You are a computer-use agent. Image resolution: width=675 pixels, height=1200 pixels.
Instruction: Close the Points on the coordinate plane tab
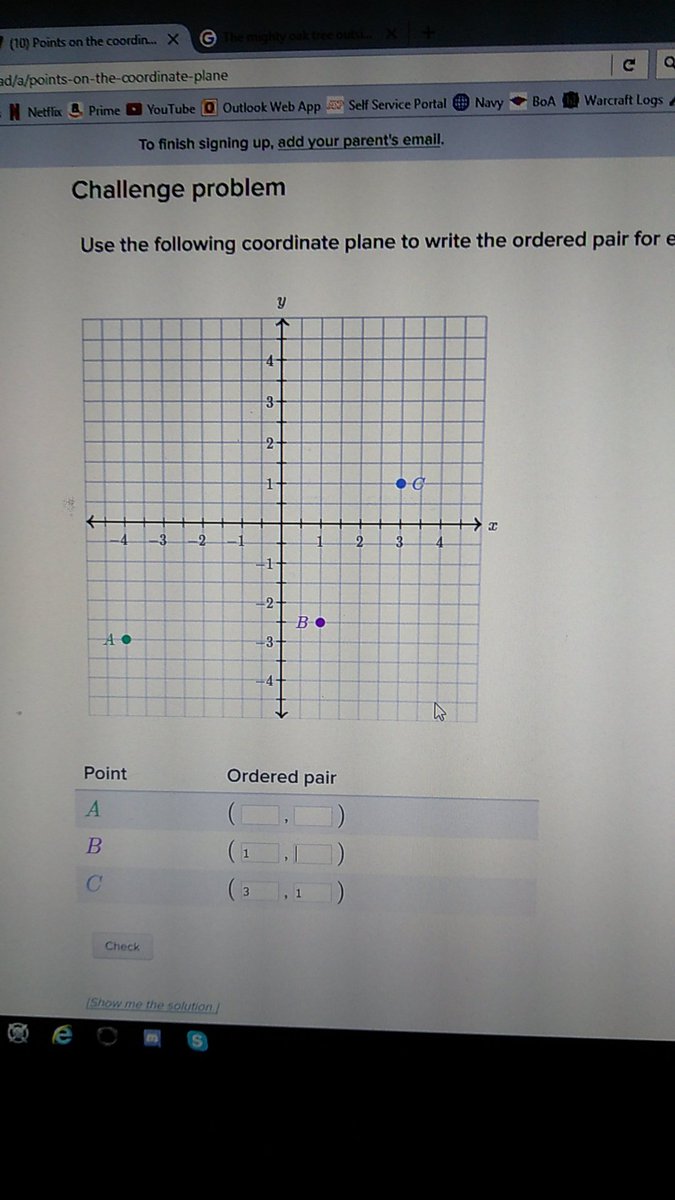coord(173,39)
